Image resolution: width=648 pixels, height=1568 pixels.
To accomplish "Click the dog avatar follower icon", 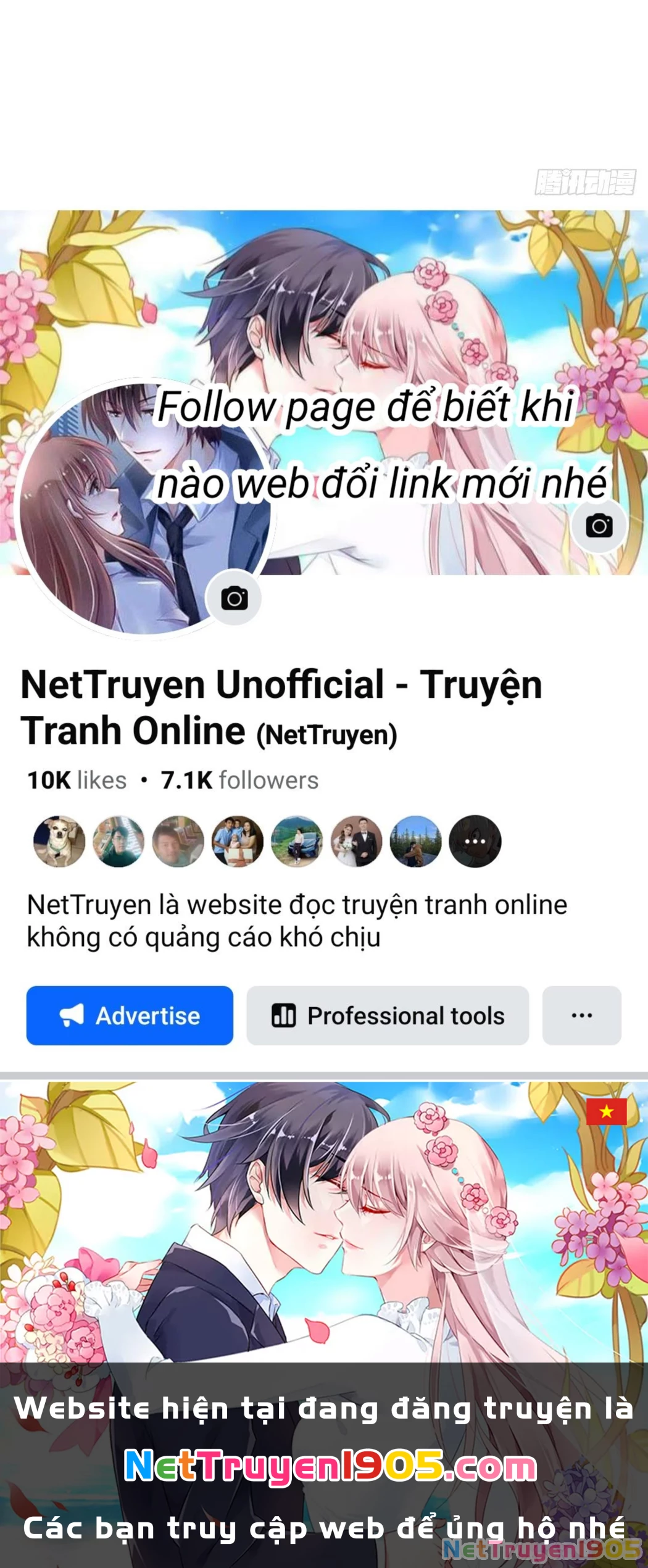I will [x=59, y=842].
